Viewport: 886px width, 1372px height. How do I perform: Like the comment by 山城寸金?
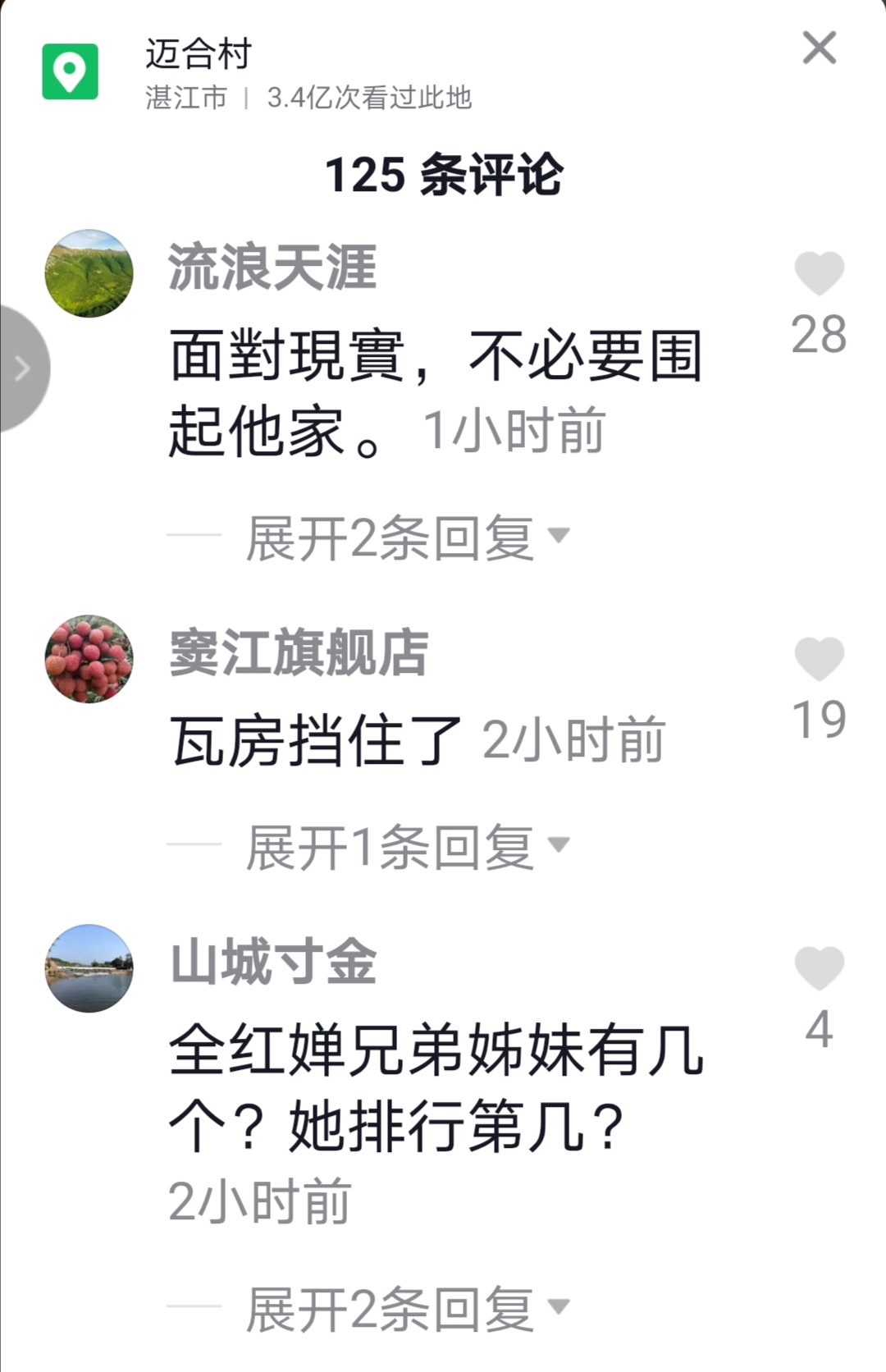819,968
